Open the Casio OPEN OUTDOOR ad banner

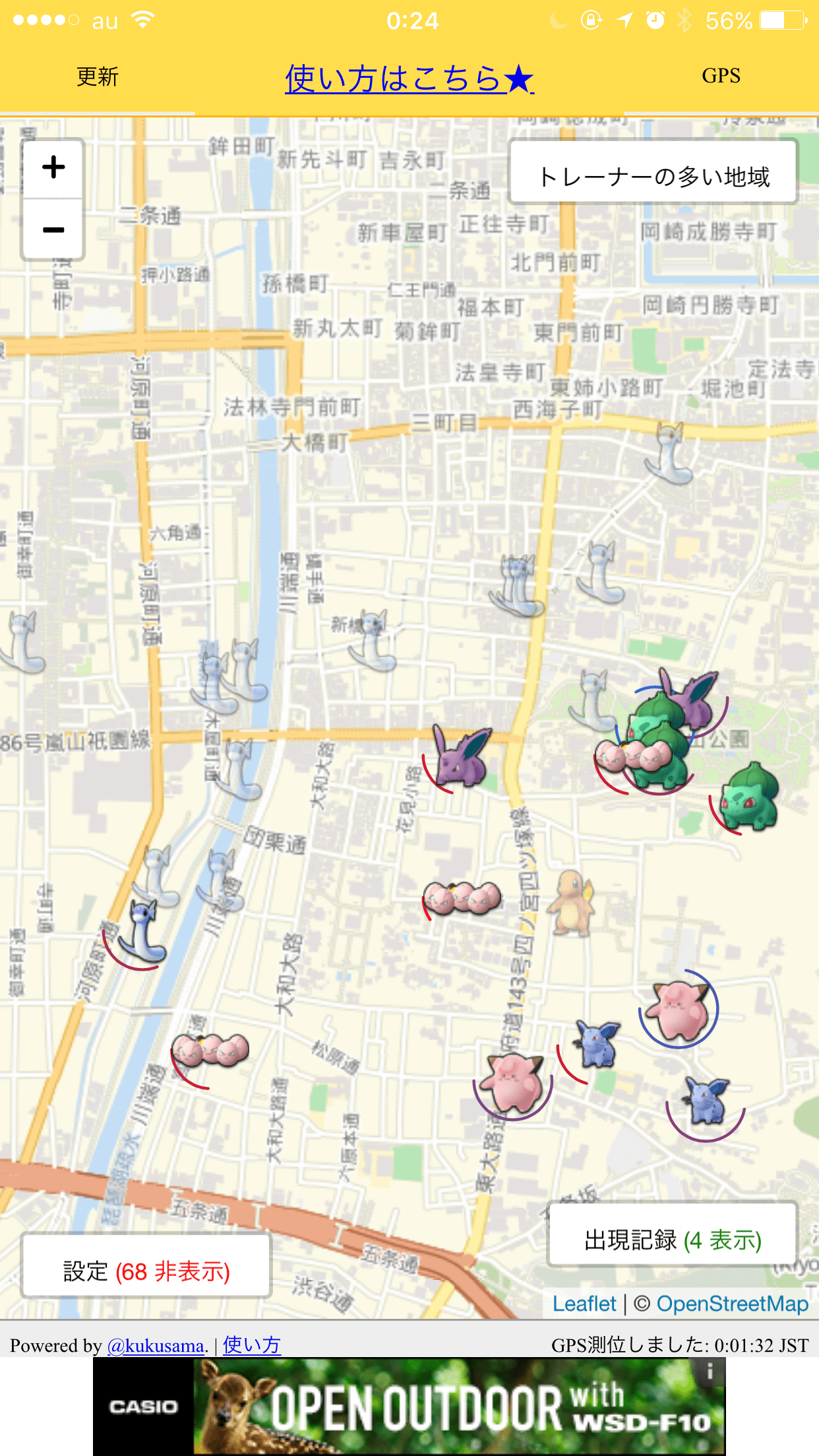pos(409,1407)
